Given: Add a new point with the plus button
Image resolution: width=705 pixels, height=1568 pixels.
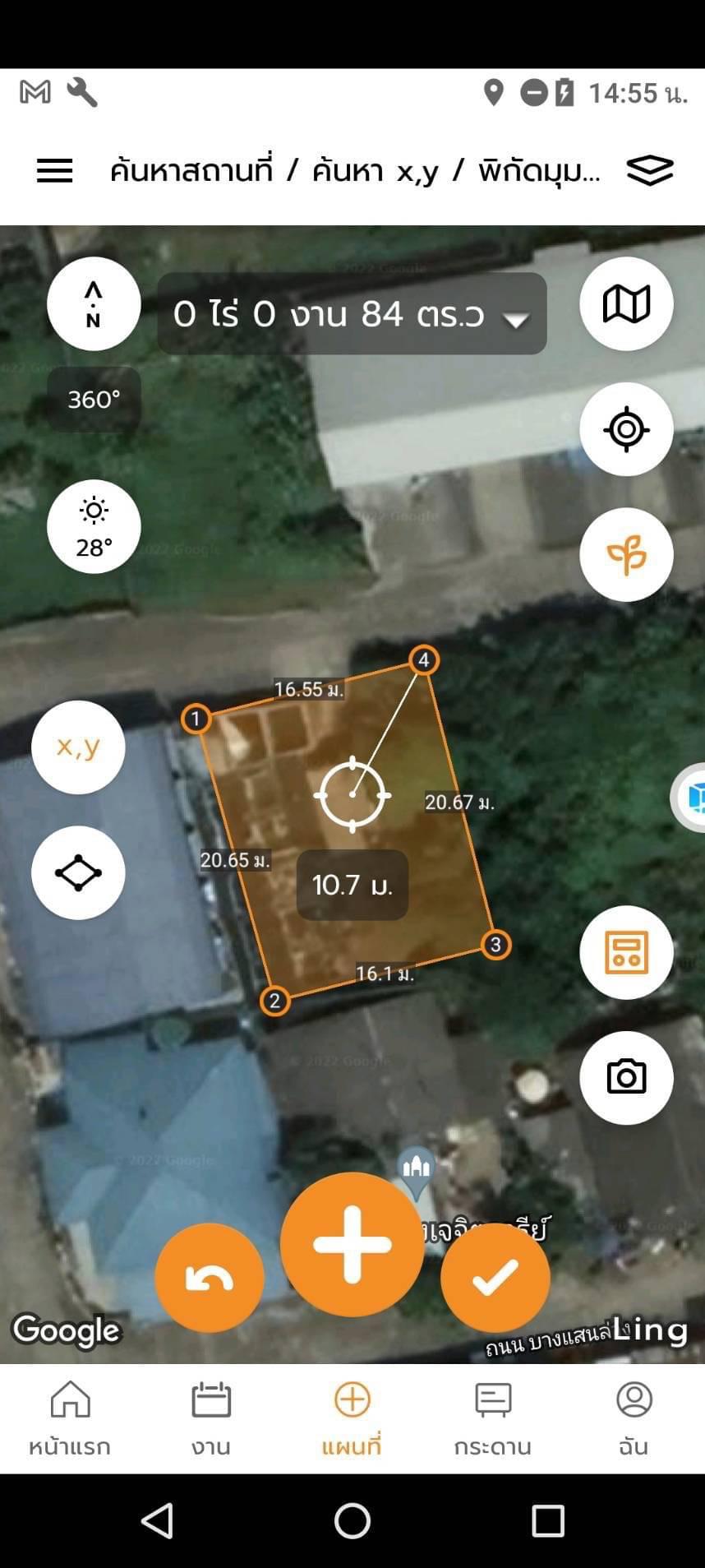Looking at the screenshot, I should [352, 1245].
